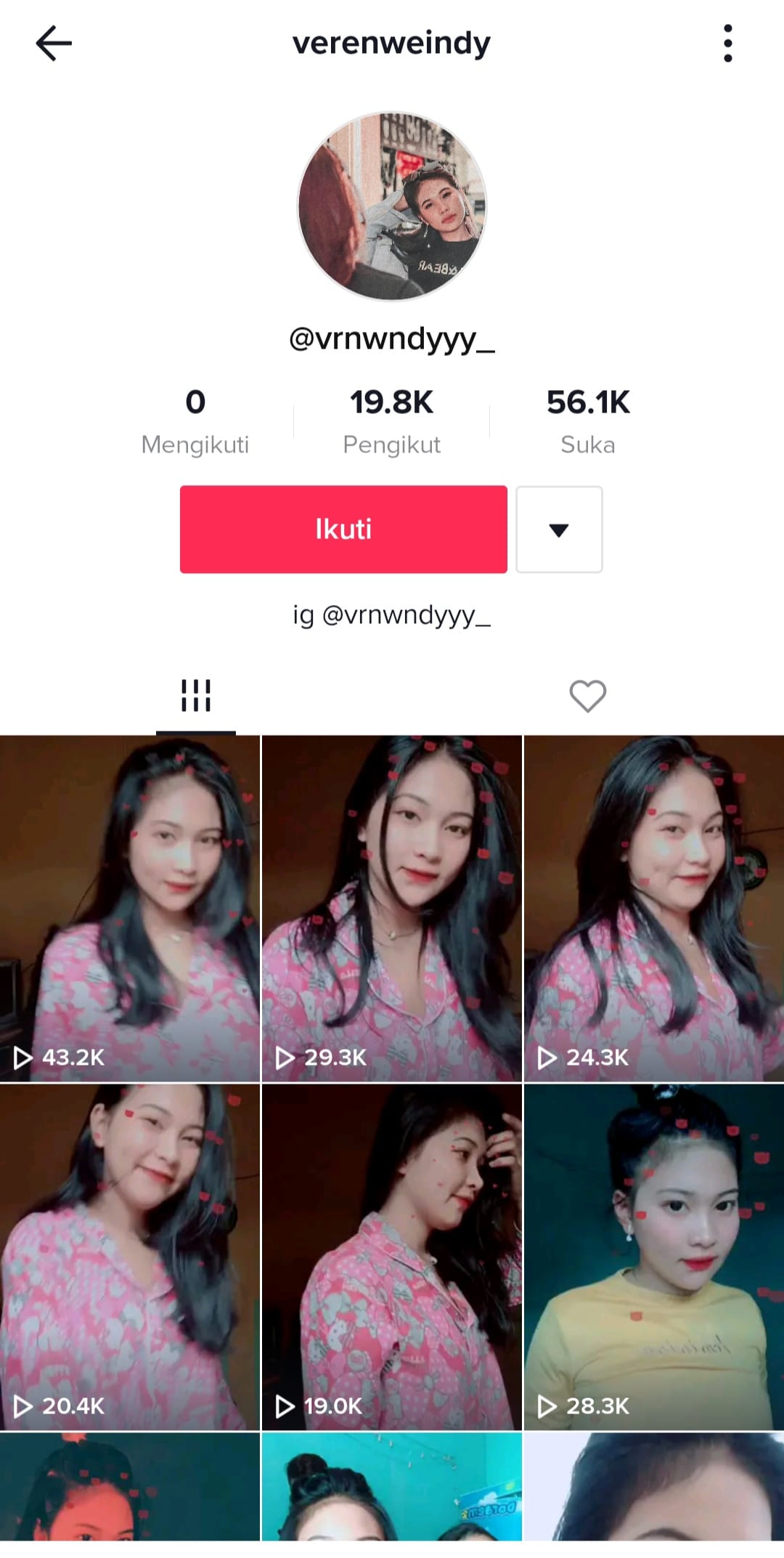Expand the dropdown next to Ikuti

[x=559, y=529]
